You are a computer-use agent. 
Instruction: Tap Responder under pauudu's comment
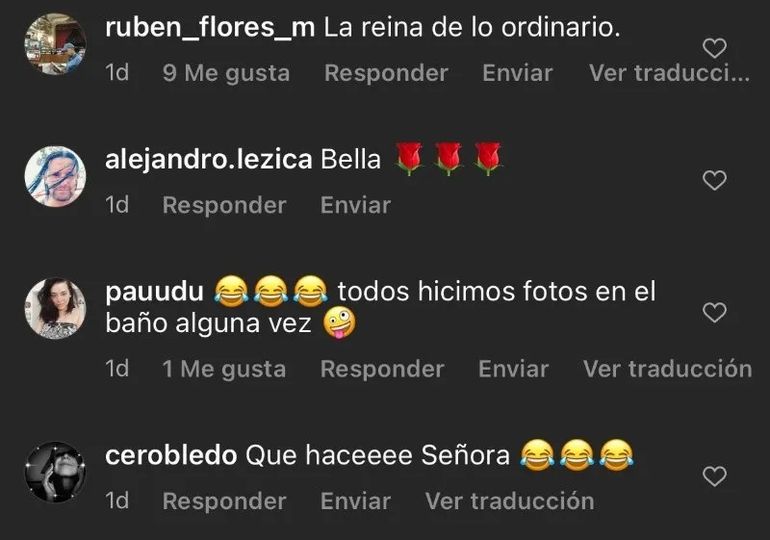(x=382, y=369)
